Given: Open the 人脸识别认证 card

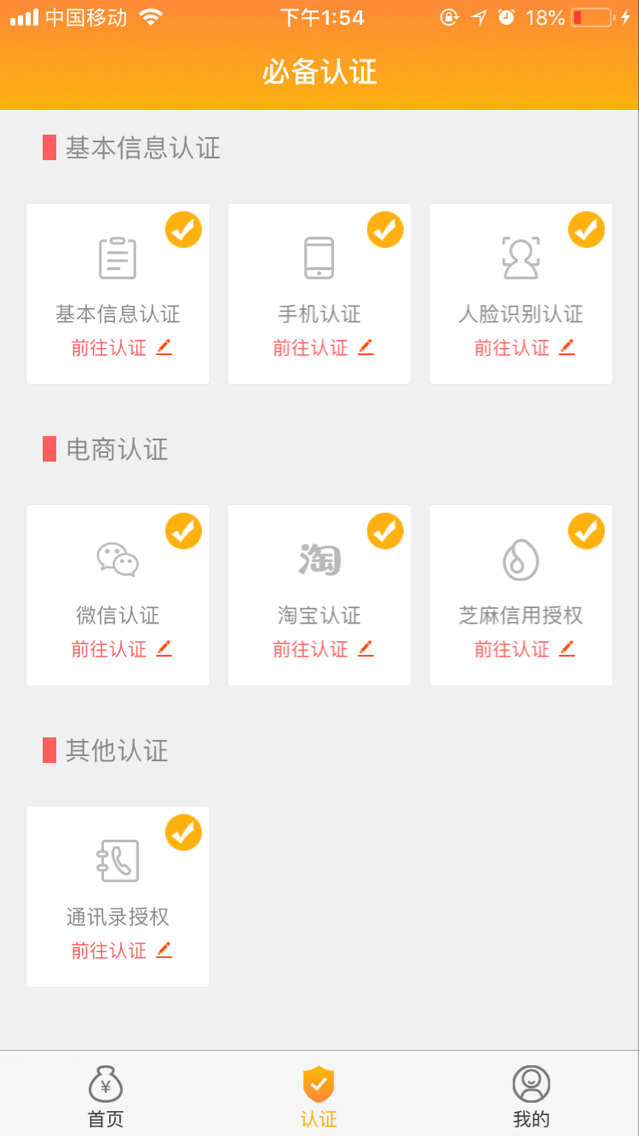Looking at the screenshot, I should 521,294.
